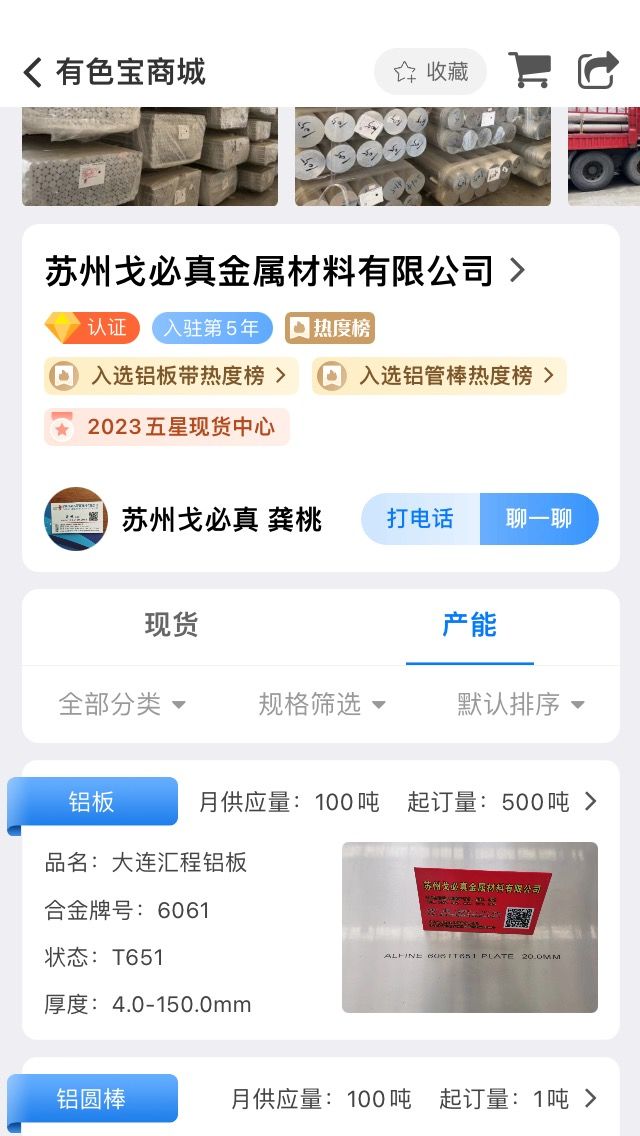The width and height of the screenshot is (640, 1136).
Task: Call the seller via 打电话
Action: pos(420,519)
